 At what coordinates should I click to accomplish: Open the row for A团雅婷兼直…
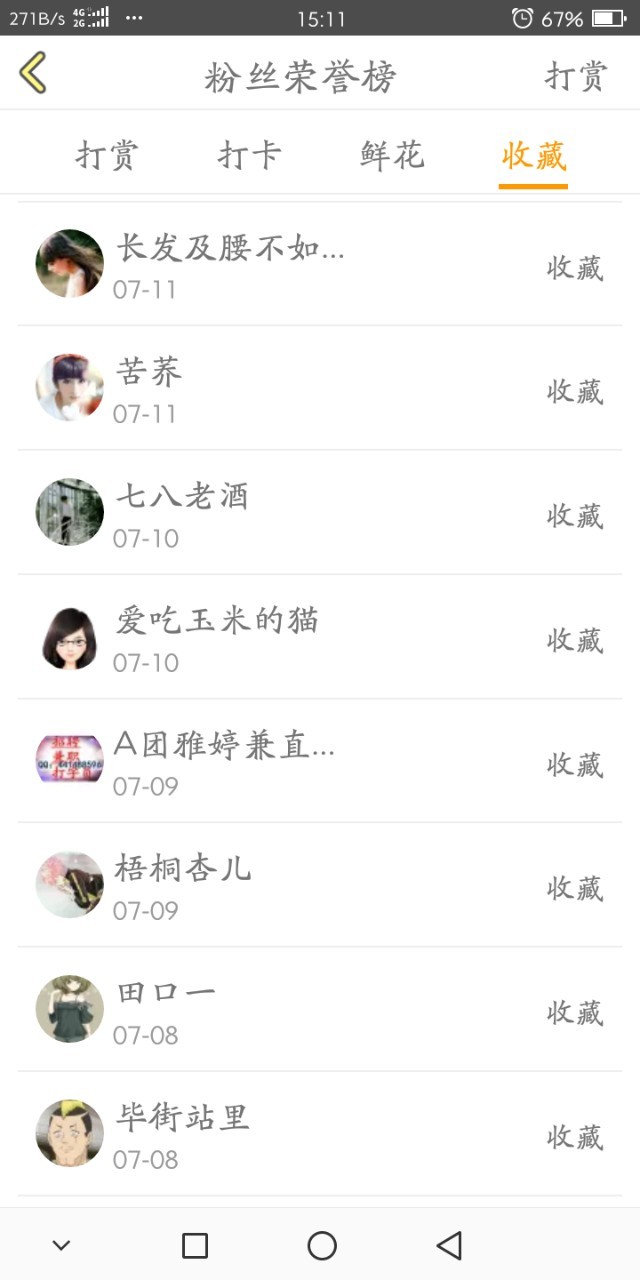pos(320,761)
